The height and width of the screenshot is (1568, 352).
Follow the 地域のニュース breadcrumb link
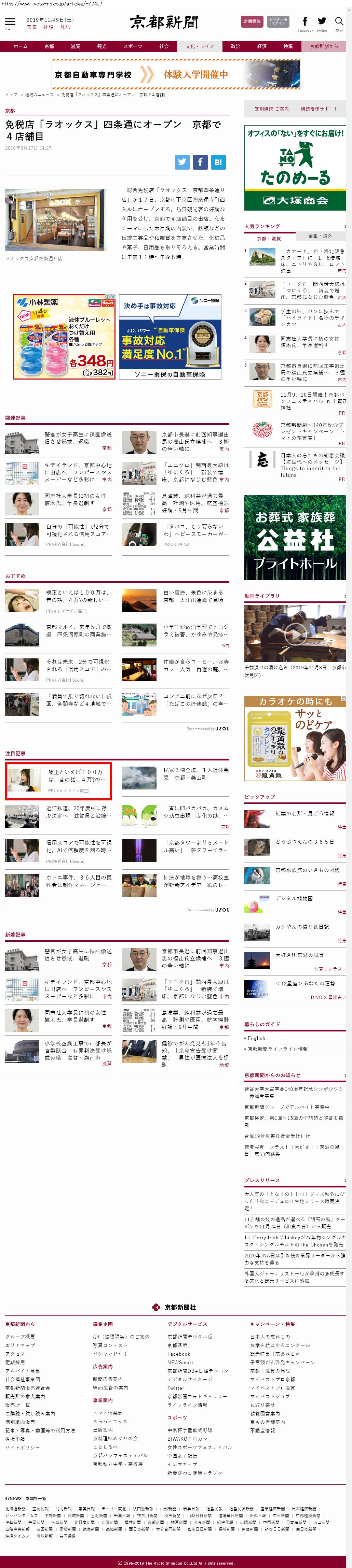click(39, 95)
